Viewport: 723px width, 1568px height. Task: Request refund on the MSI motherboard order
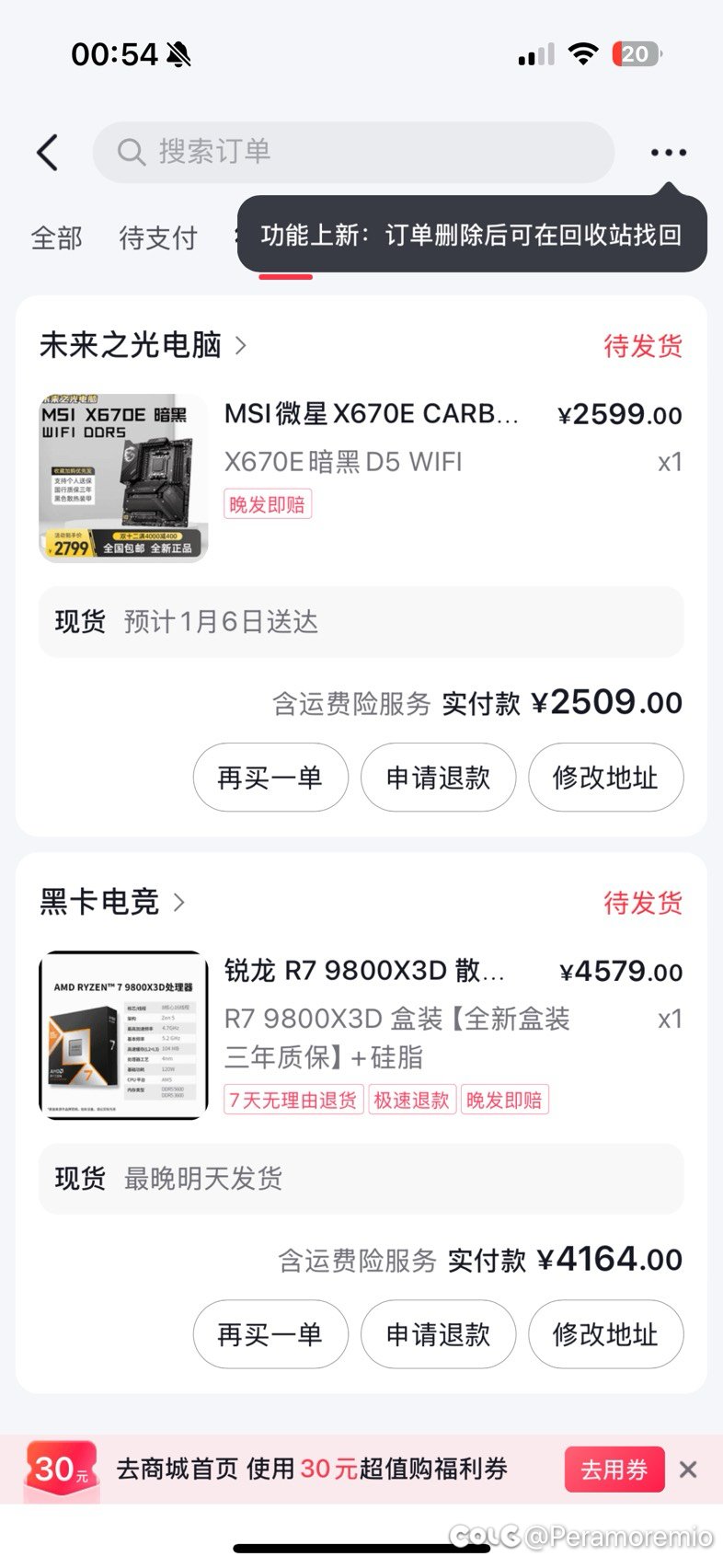438,778
